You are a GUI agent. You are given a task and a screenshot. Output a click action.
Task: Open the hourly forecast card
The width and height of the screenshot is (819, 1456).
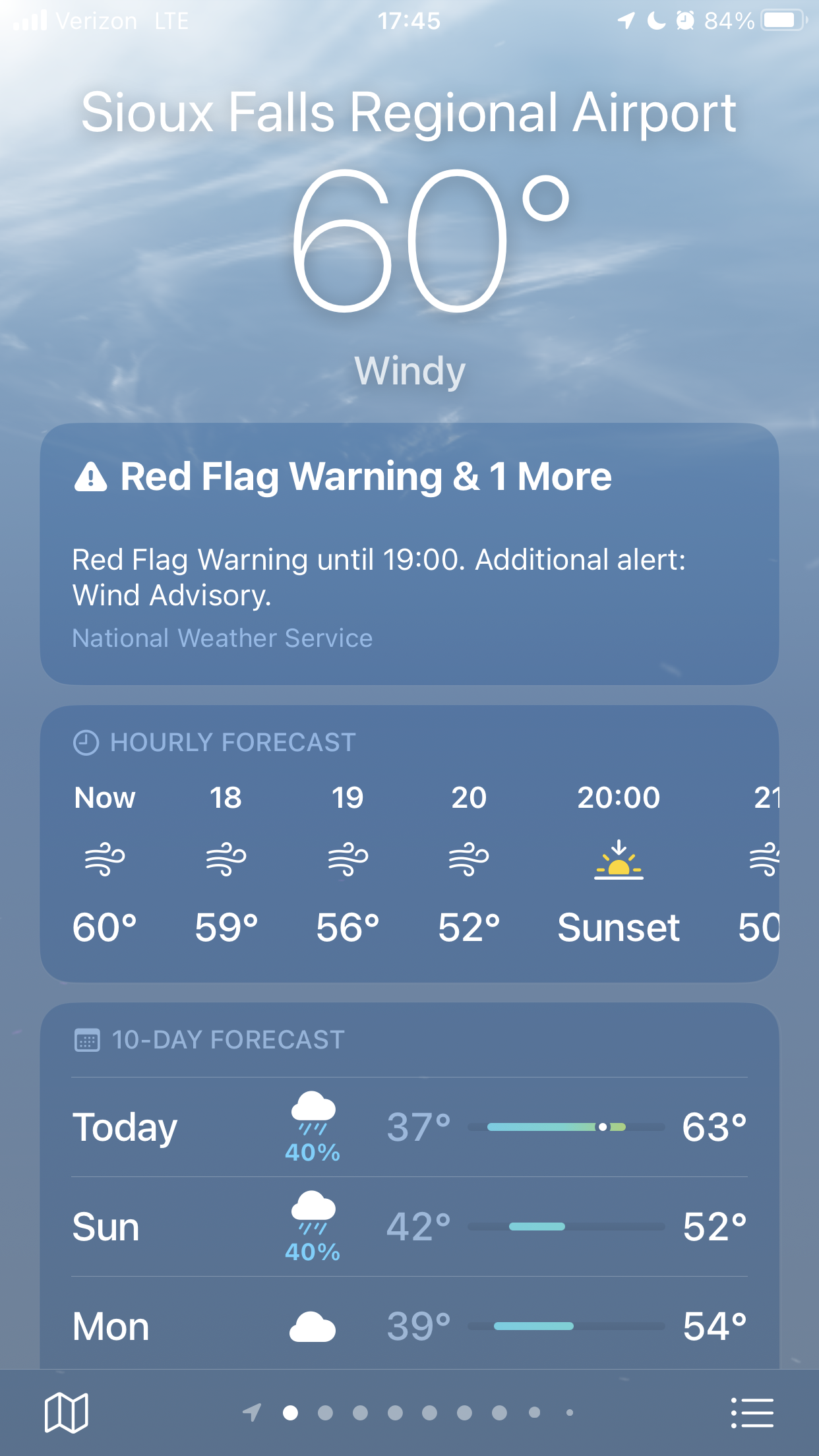409,857
